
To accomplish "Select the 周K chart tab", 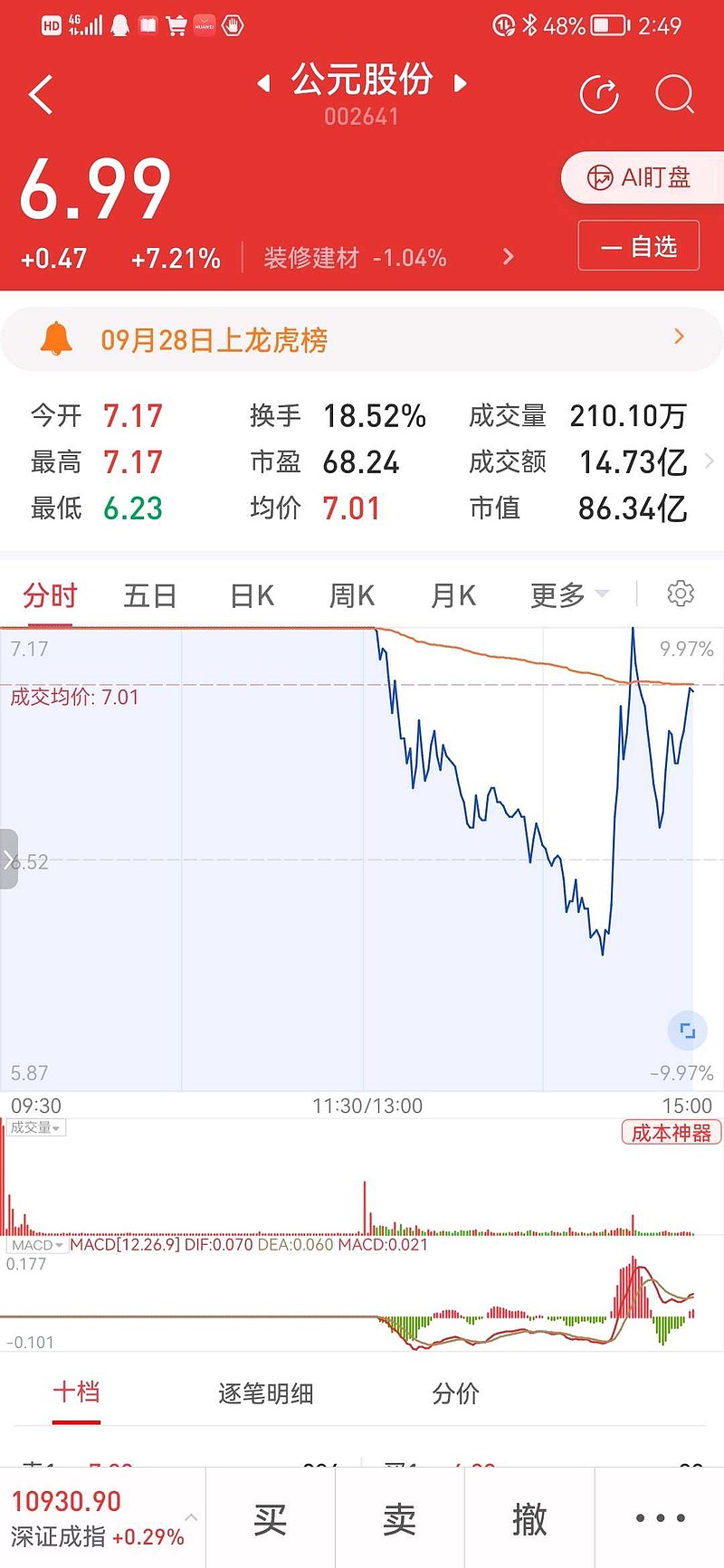I will click(352, 595).
